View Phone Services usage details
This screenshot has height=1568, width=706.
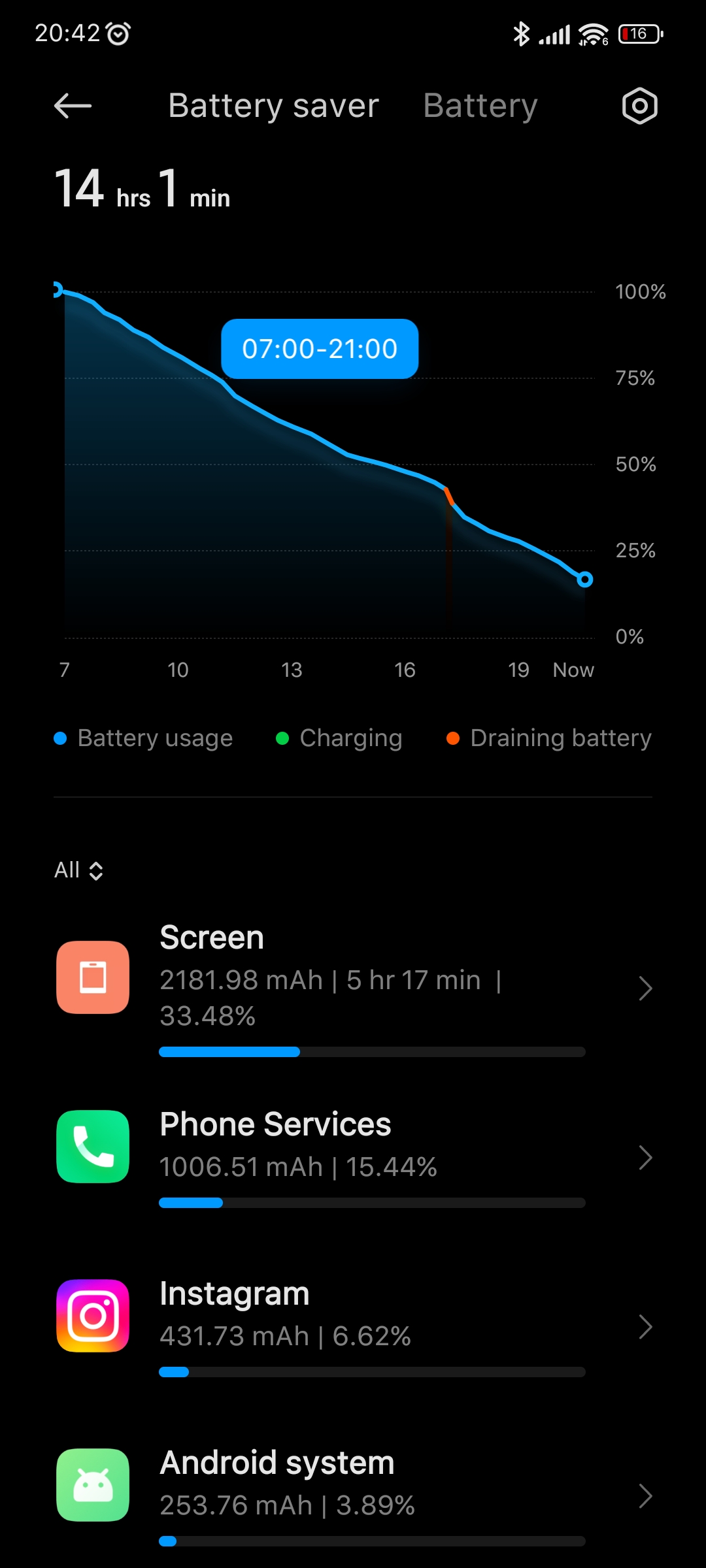coord(353,1158)
